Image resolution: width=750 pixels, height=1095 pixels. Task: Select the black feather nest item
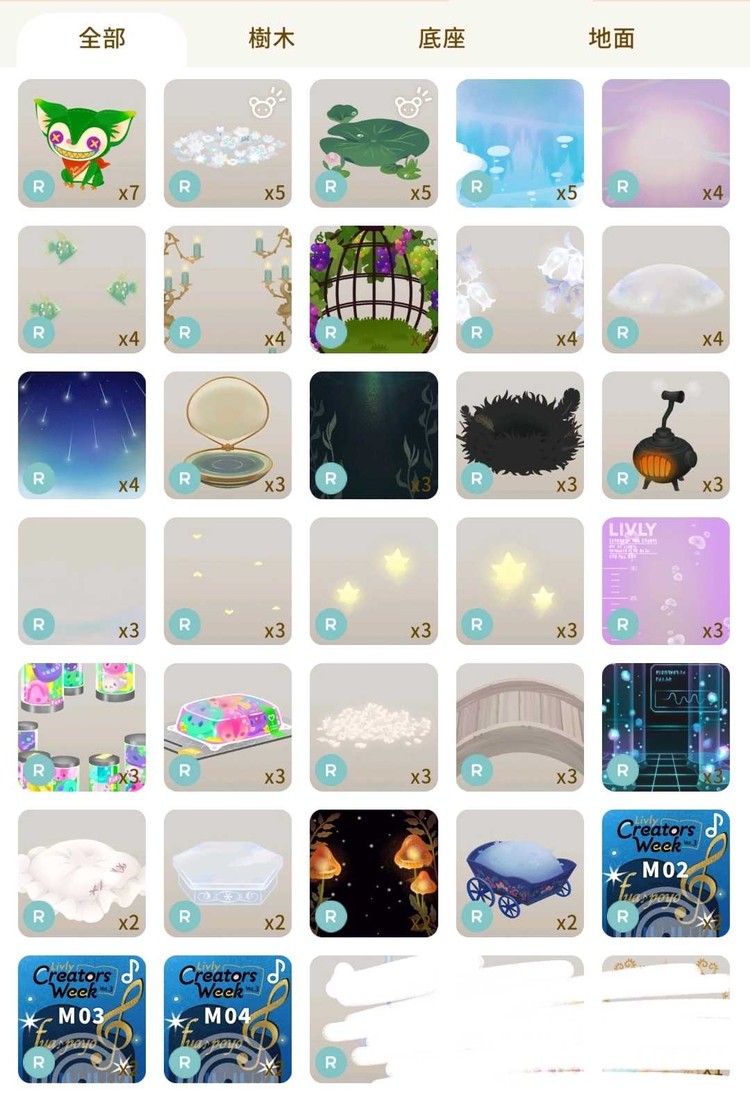tap(520, 435)
